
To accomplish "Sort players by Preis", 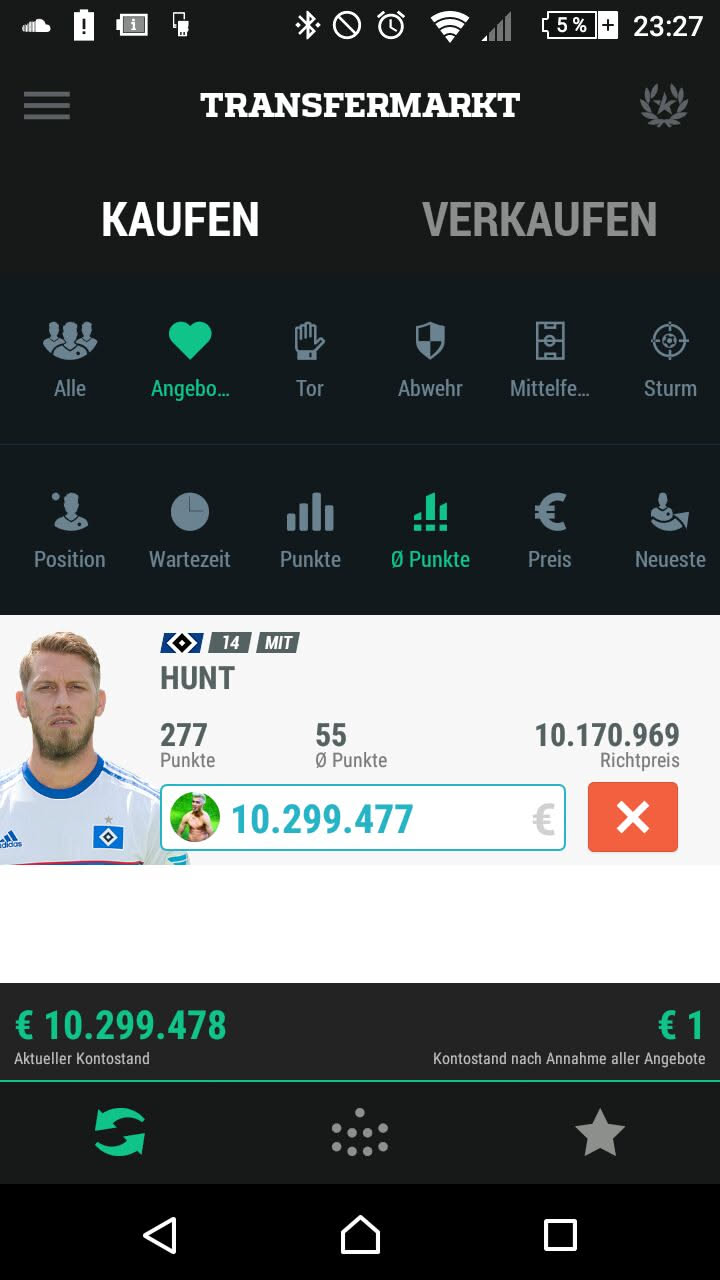I will point(550,531).
